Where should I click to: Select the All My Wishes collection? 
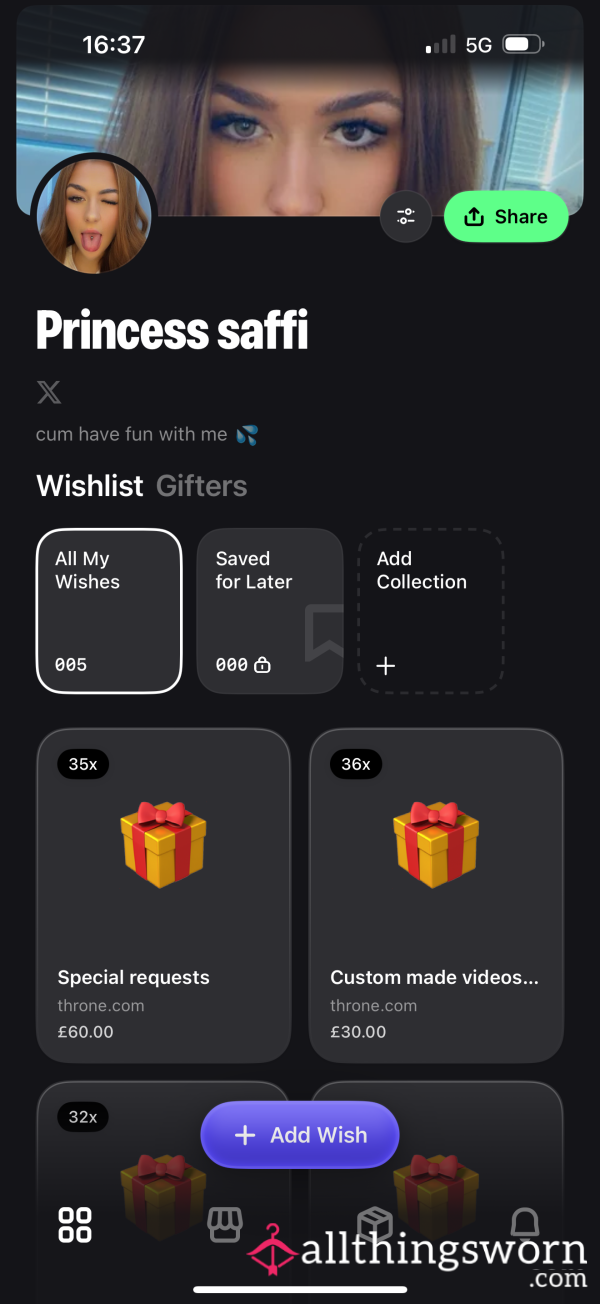[x=109, y=611]
